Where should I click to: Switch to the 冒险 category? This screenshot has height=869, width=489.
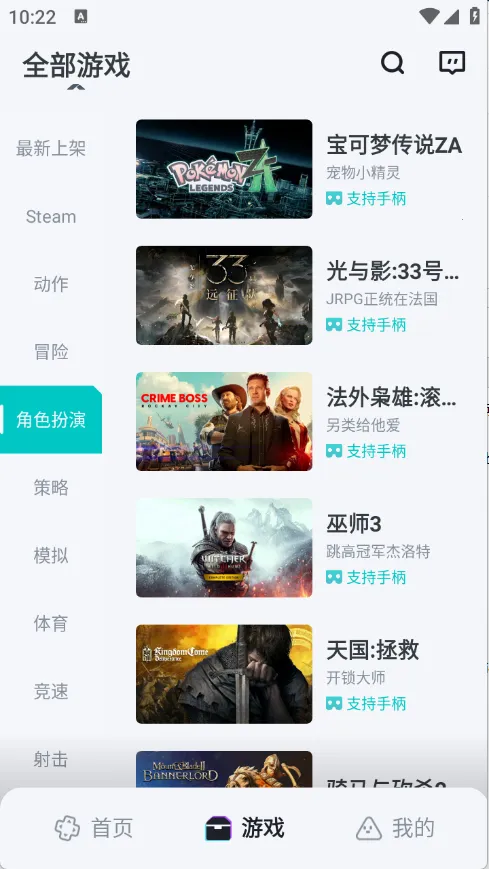pos(50,352)
